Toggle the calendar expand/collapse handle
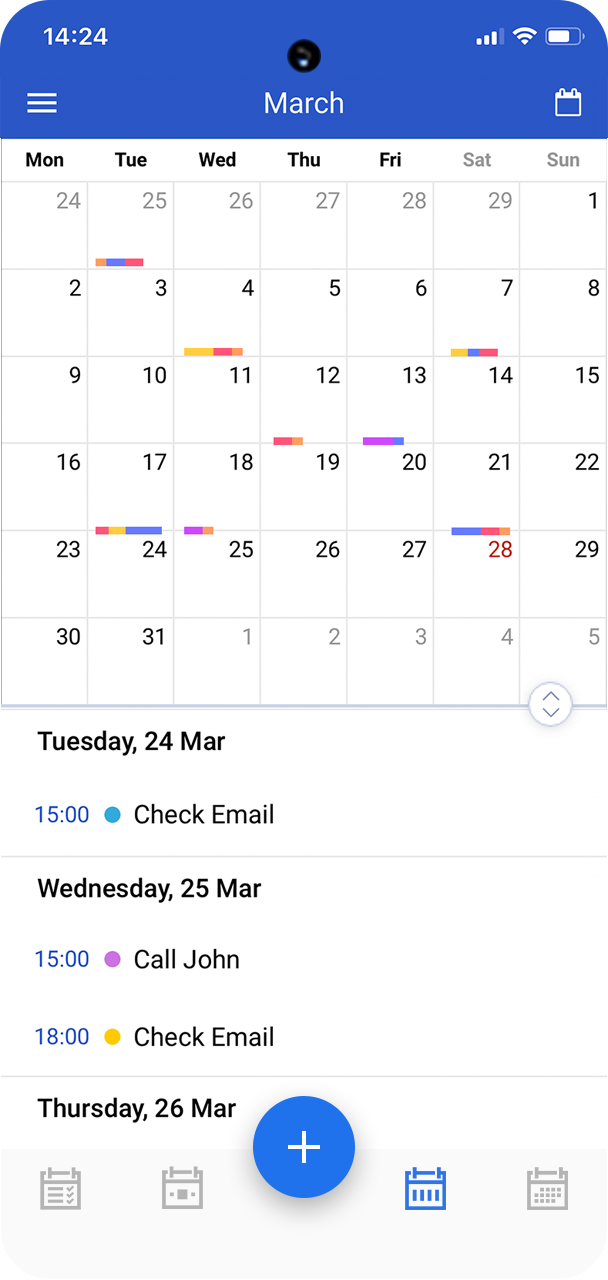The height and width of the screenshot is (1280, 608). tap(550, 704)
